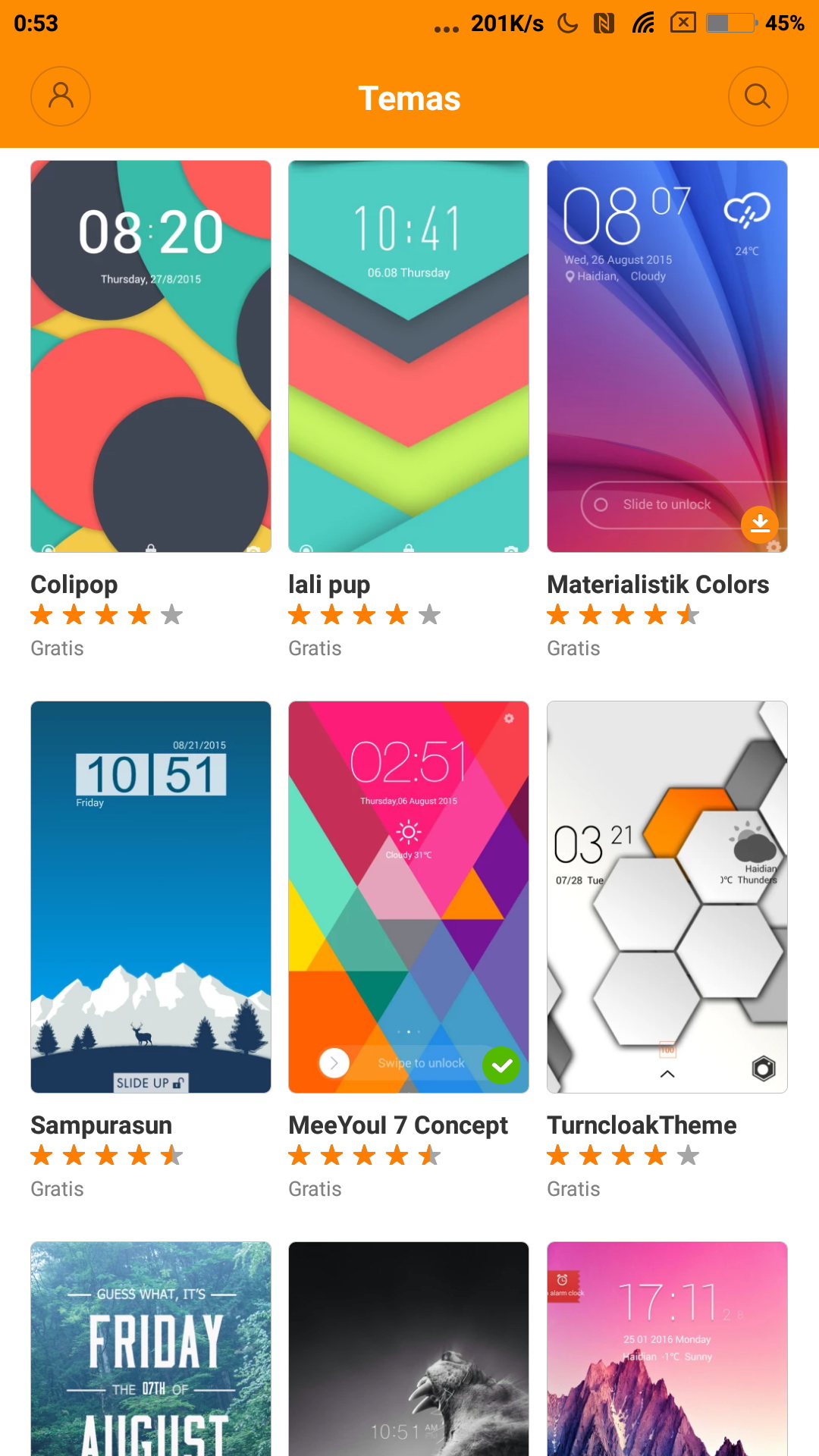
Task: Open the pink mountain theme
Action: tap(667, 1350)
